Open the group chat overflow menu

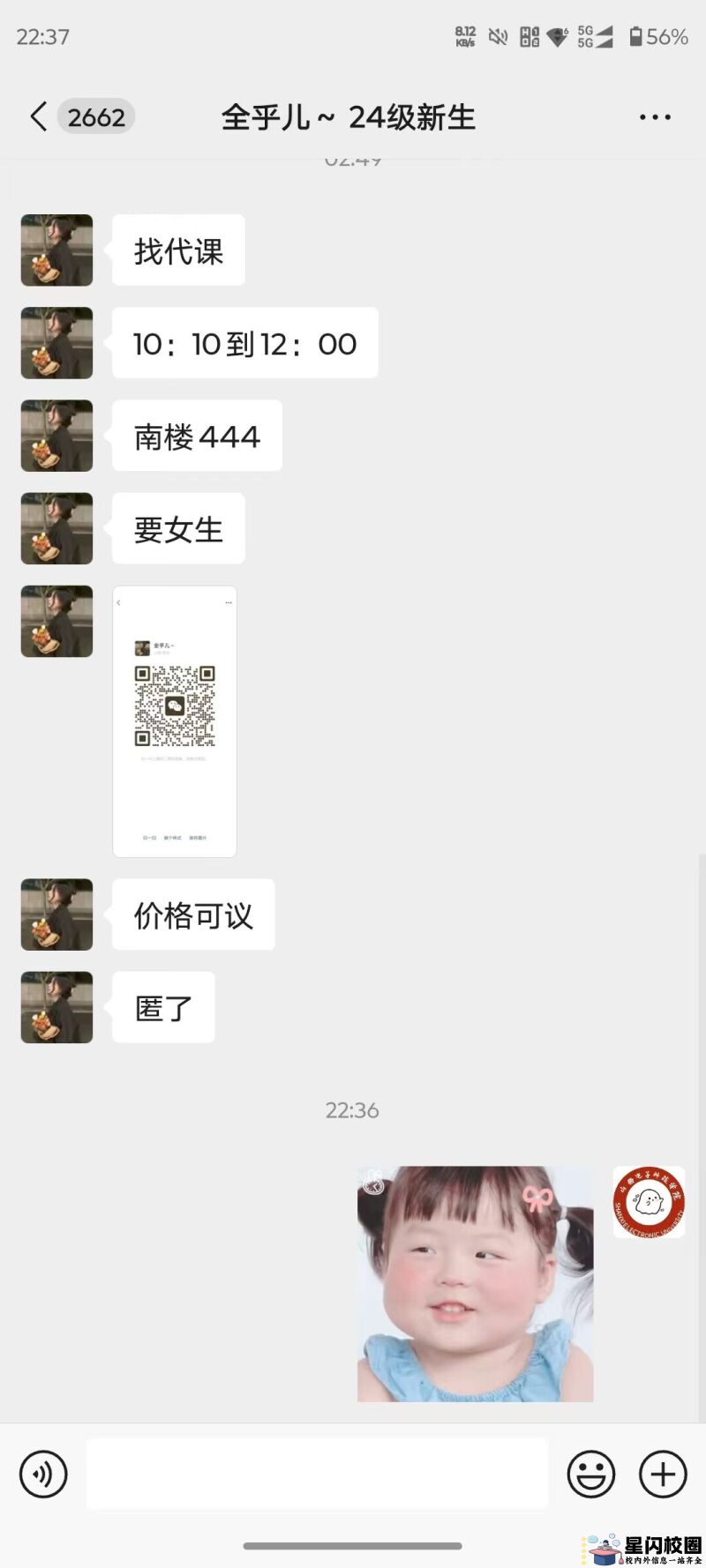tap(654, 116)
